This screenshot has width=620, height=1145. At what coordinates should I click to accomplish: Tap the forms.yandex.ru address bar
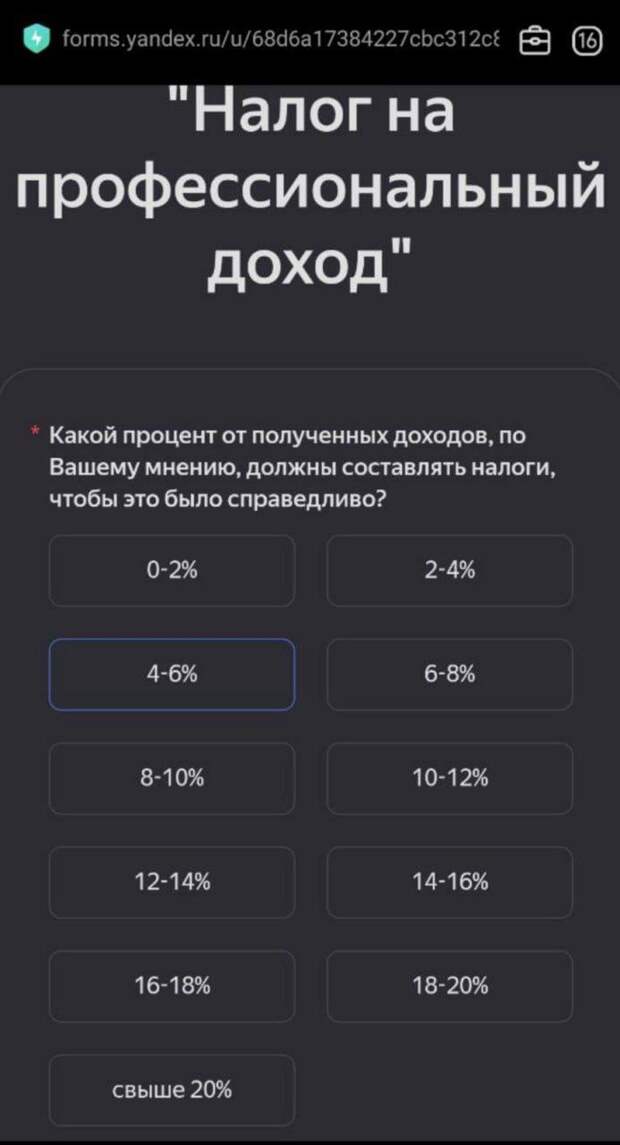(280, 40)
